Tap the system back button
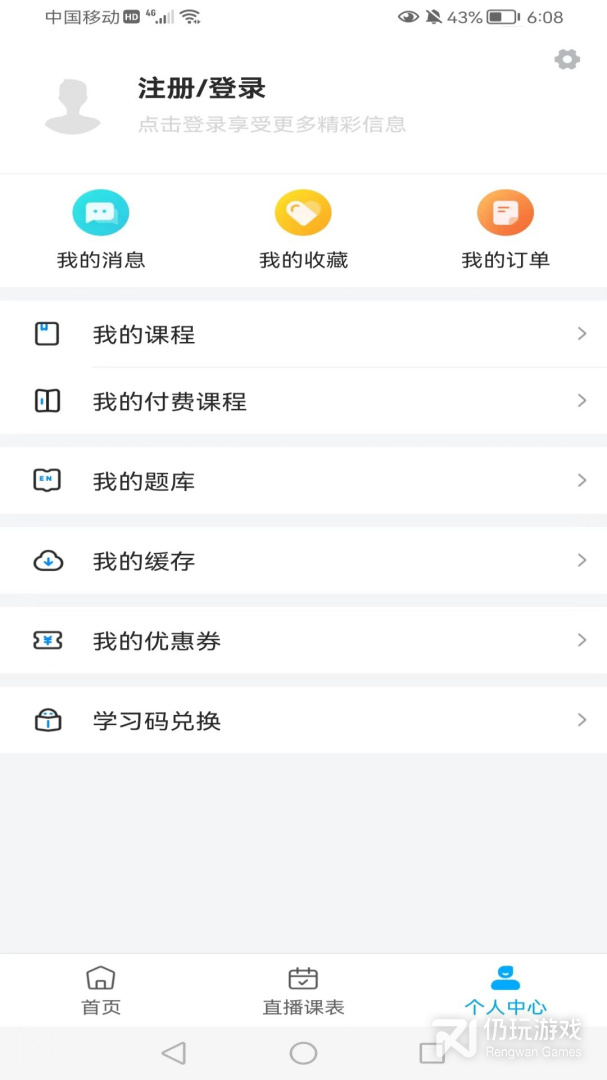The height and width of the screenshot is (1080, 607). point(174,1052)
